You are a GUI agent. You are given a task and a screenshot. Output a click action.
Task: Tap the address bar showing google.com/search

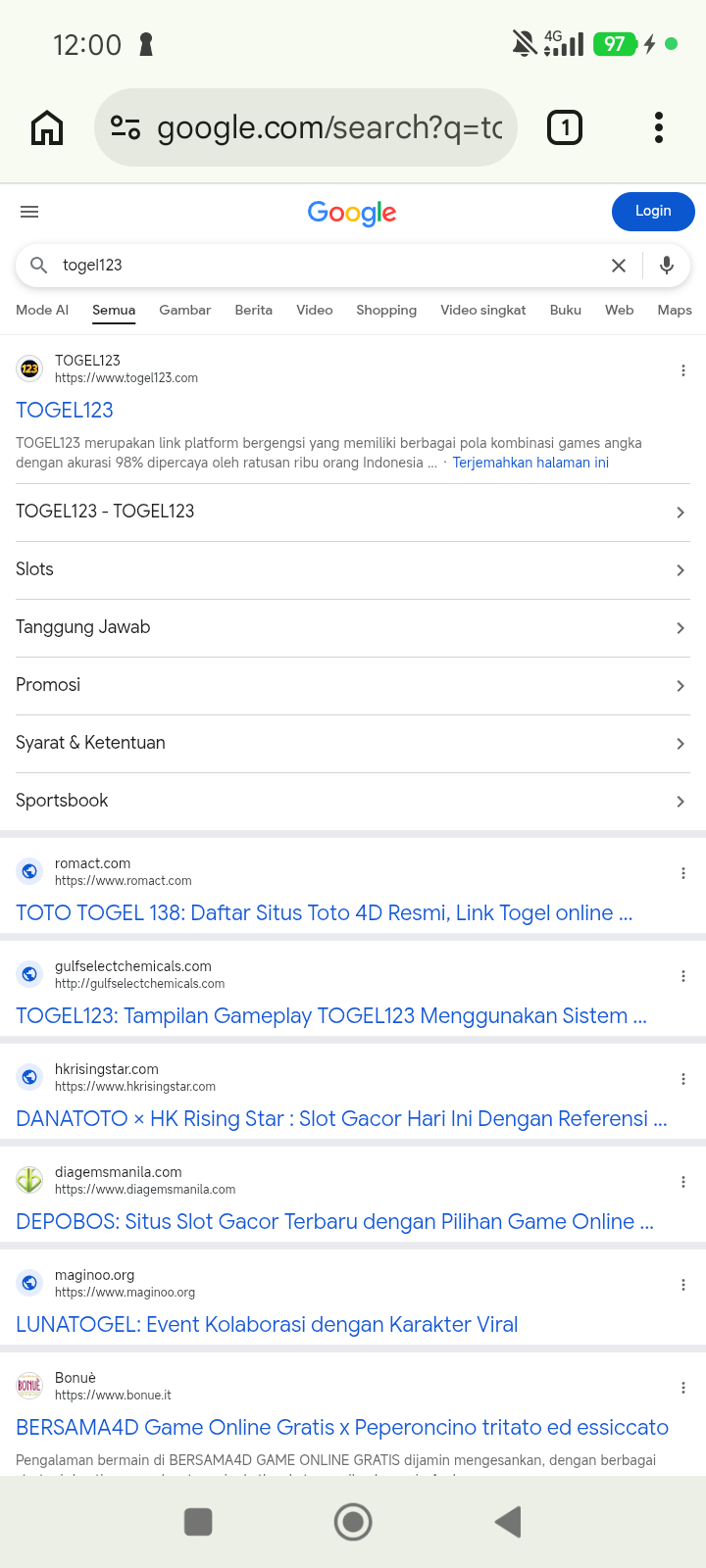click(306, 127)
